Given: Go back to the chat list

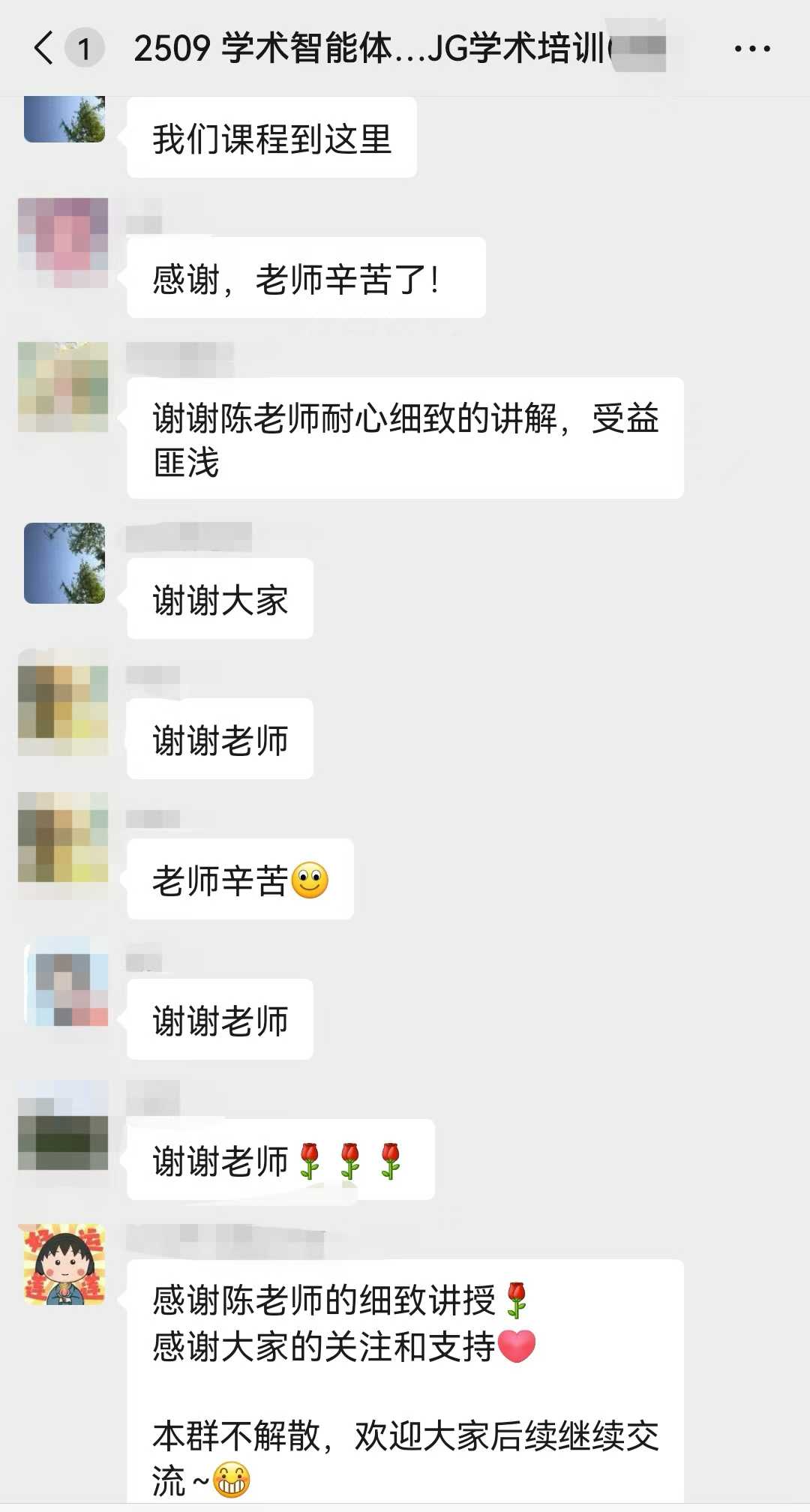Looking at the screenshot, I should 45,49.
